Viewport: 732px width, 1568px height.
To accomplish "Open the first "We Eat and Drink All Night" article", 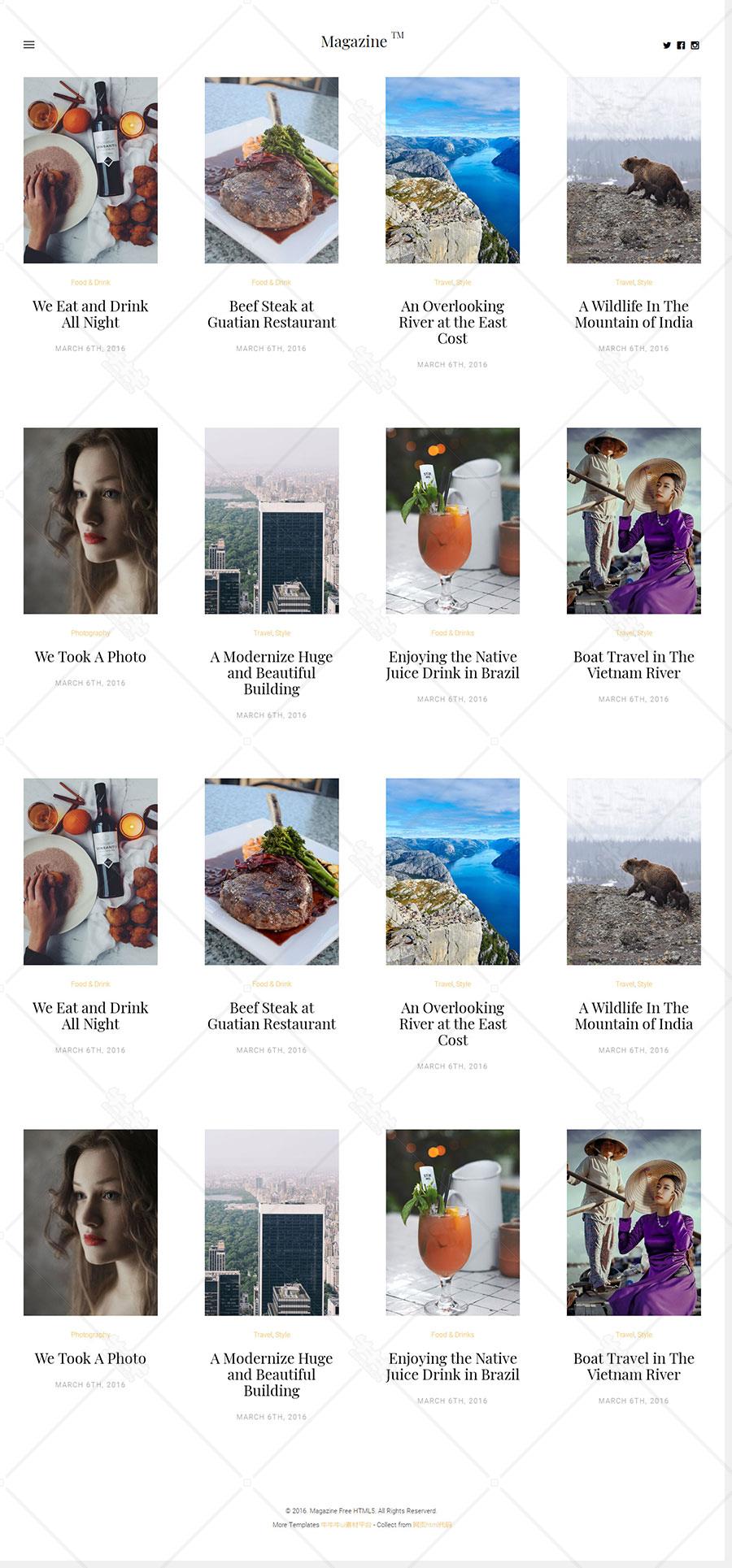I will [90, 314].
